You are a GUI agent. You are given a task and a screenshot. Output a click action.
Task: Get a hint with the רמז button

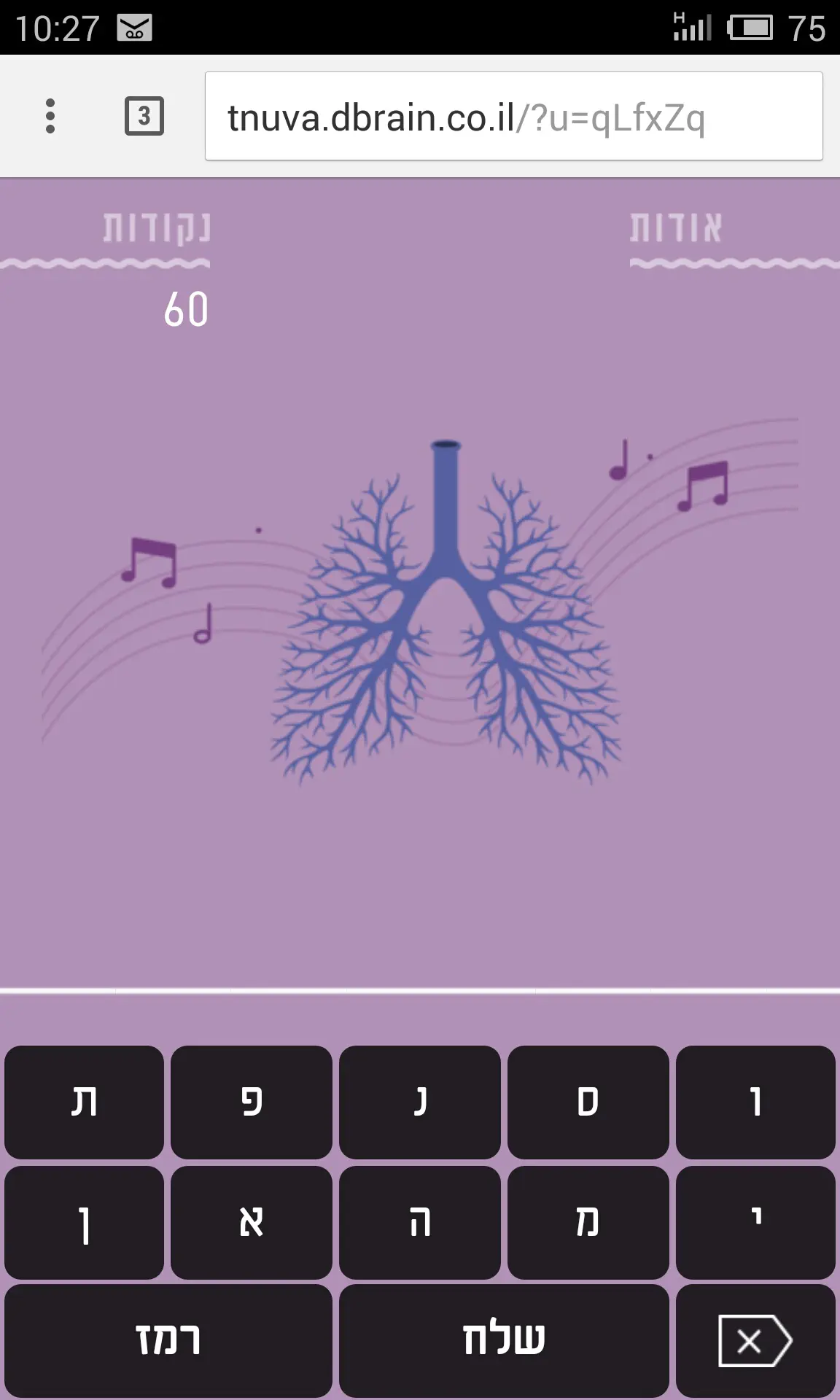(x=168, y=1340)
